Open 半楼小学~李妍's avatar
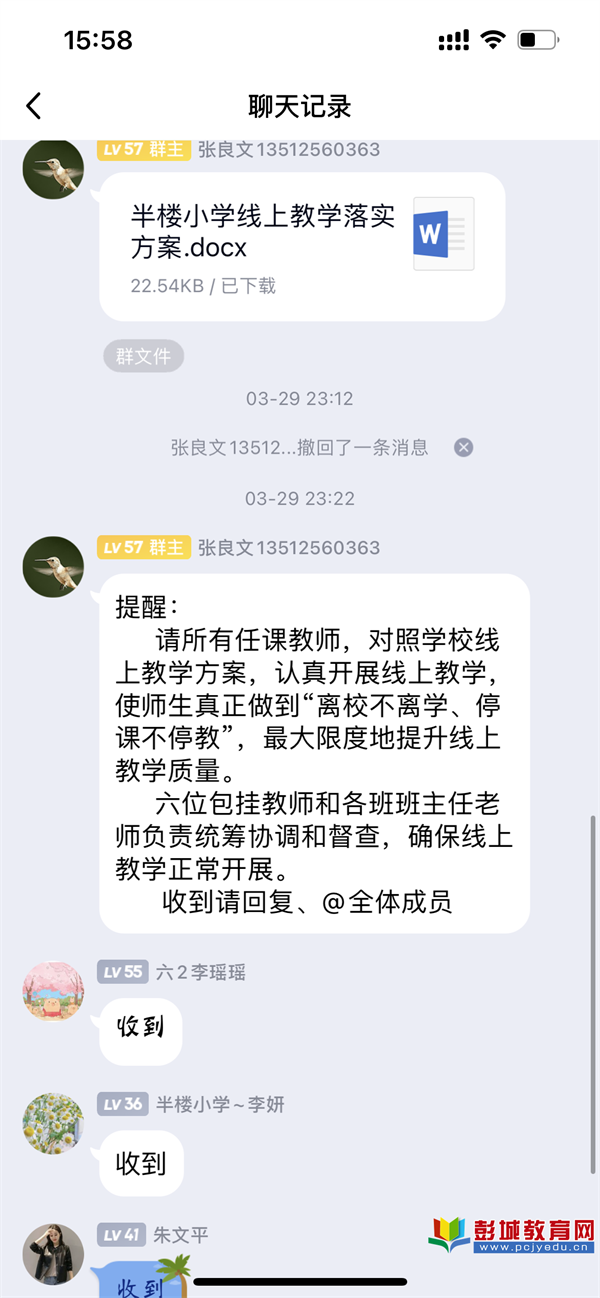Viewport: 600px width, 1298px height. (x=53, y=1124)
